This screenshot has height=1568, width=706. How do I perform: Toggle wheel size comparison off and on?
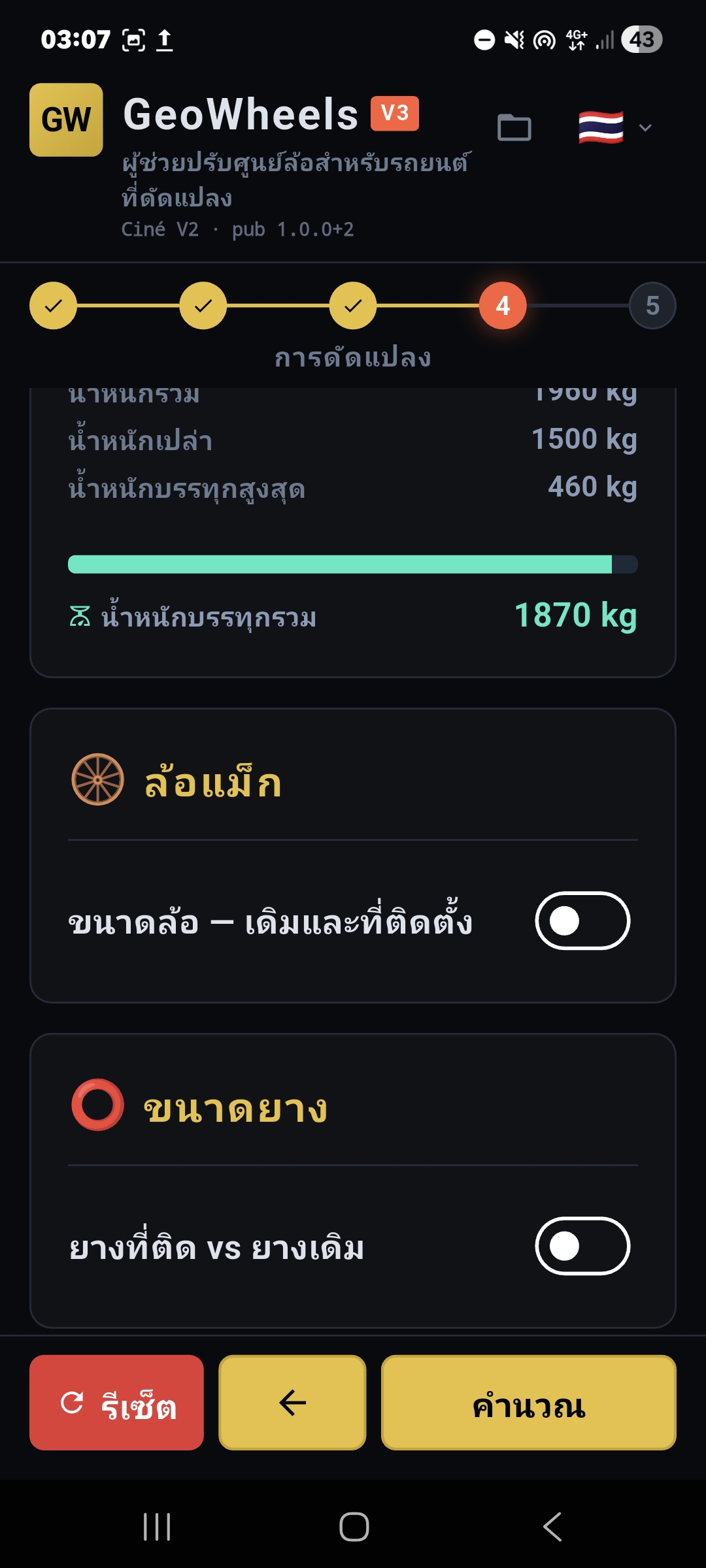point(584,922)
